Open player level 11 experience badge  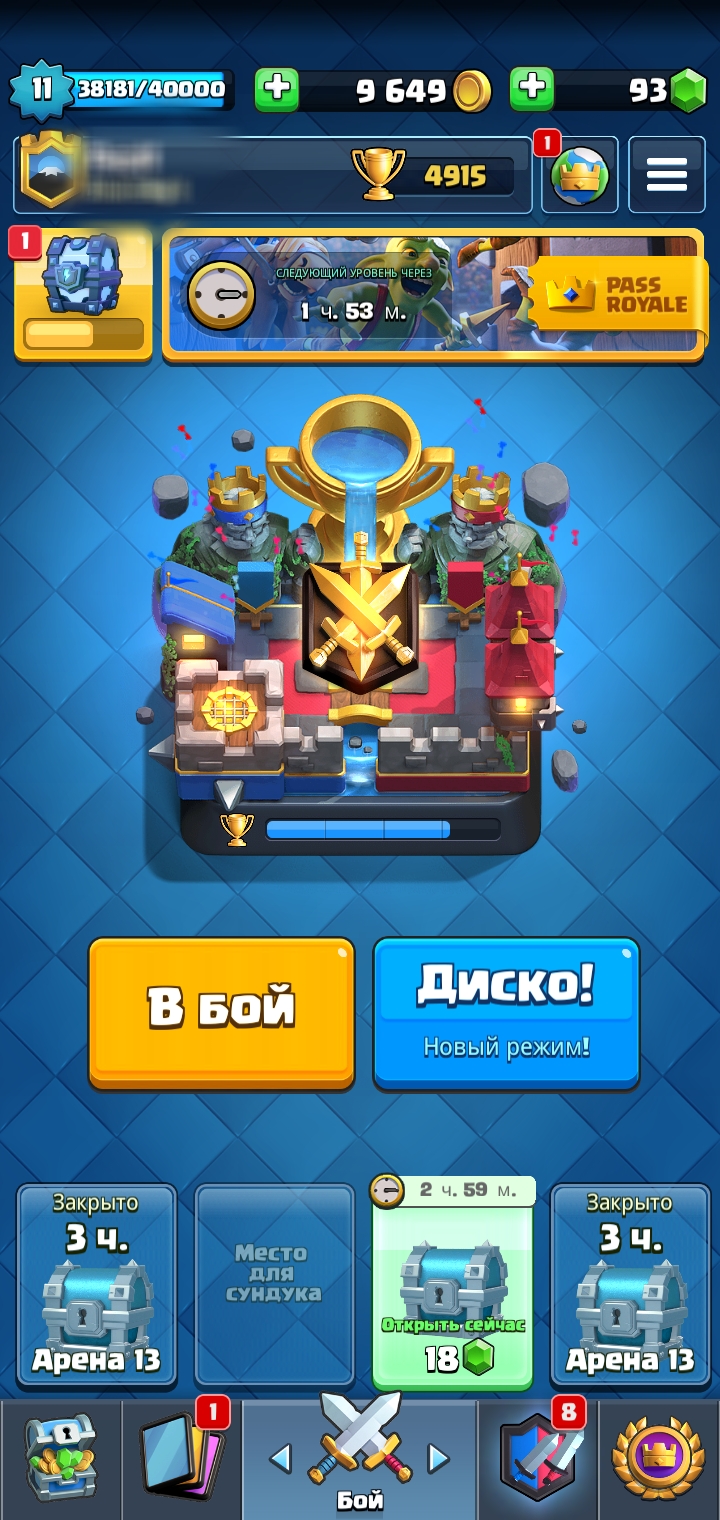coord(41,91)
